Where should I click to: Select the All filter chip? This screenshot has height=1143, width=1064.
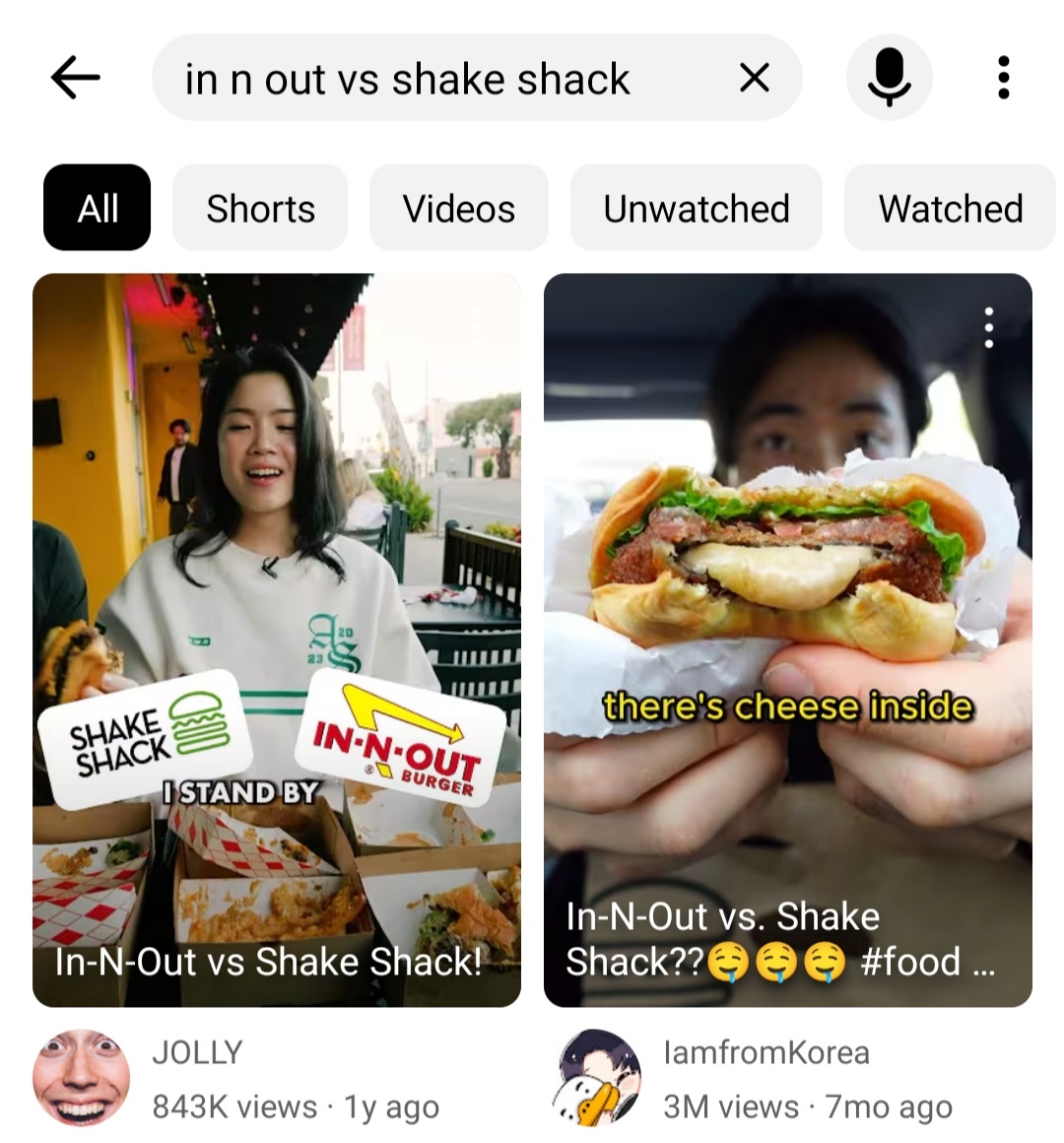[98, 208]
